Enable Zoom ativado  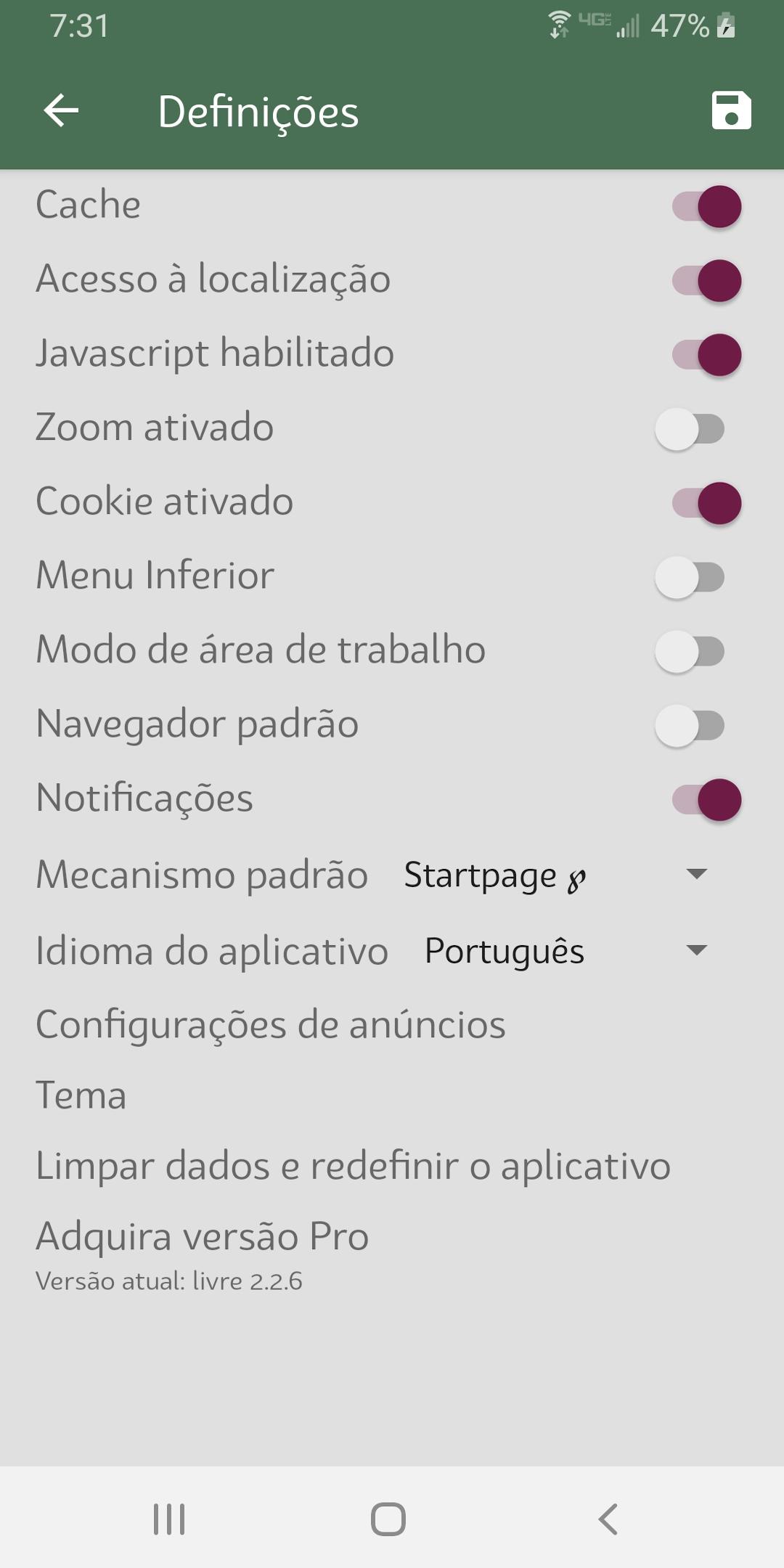690,429
